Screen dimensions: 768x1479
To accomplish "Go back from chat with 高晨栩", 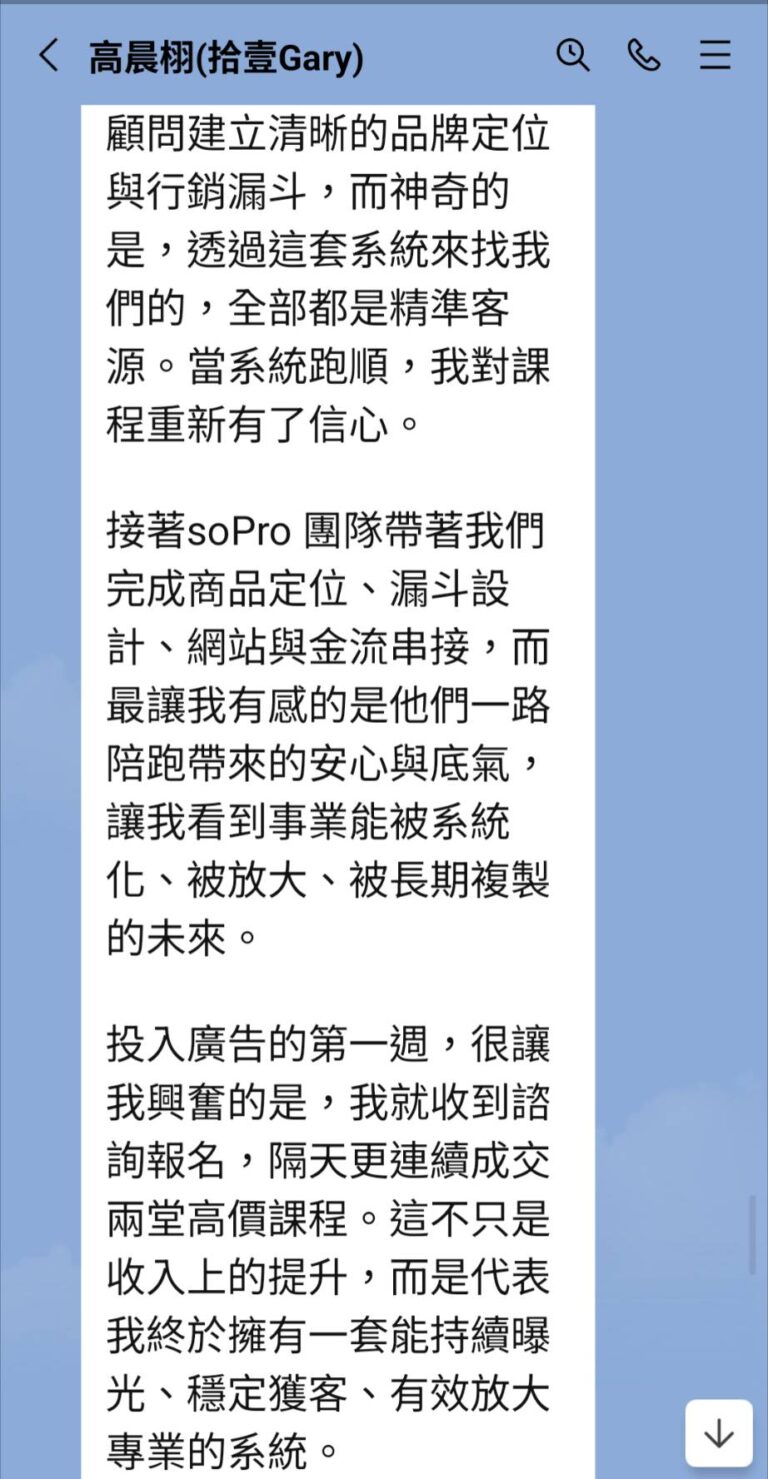I will click(x=48, y=56).
